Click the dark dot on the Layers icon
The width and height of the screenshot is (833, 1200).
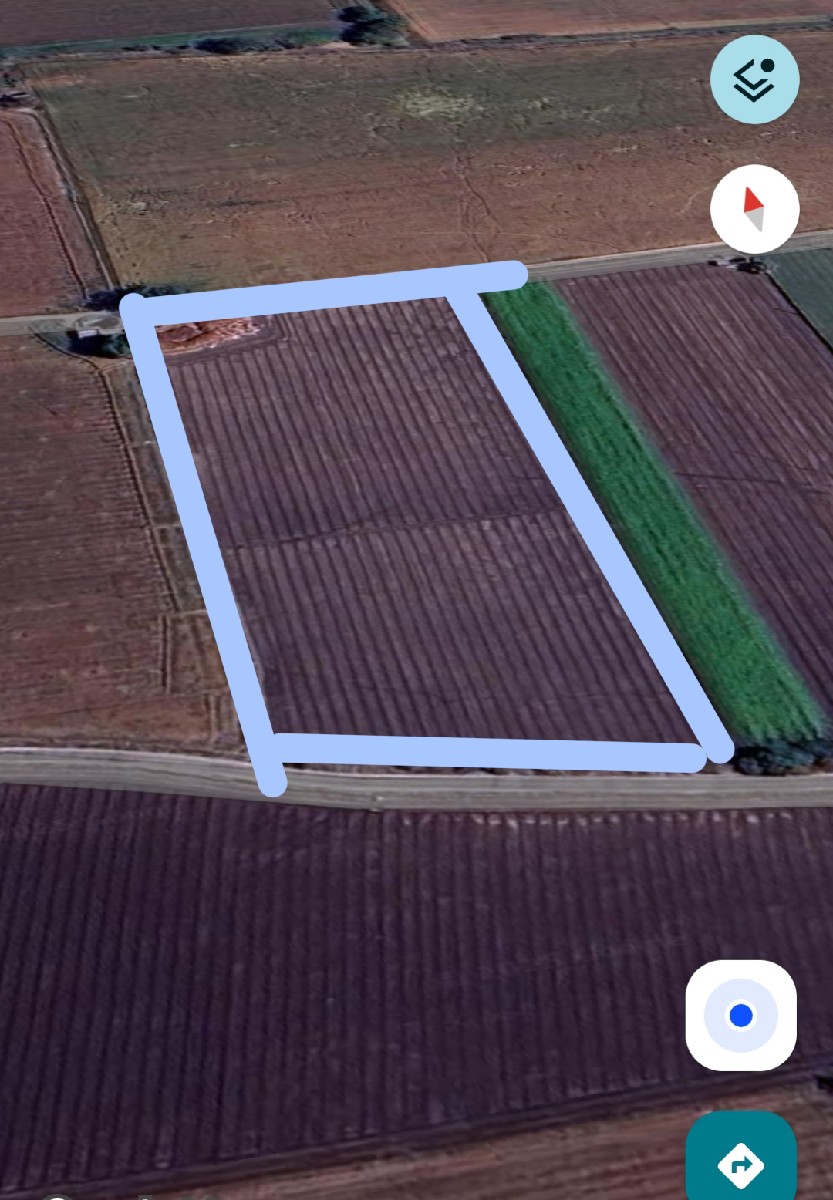click(x=767, y=65)
